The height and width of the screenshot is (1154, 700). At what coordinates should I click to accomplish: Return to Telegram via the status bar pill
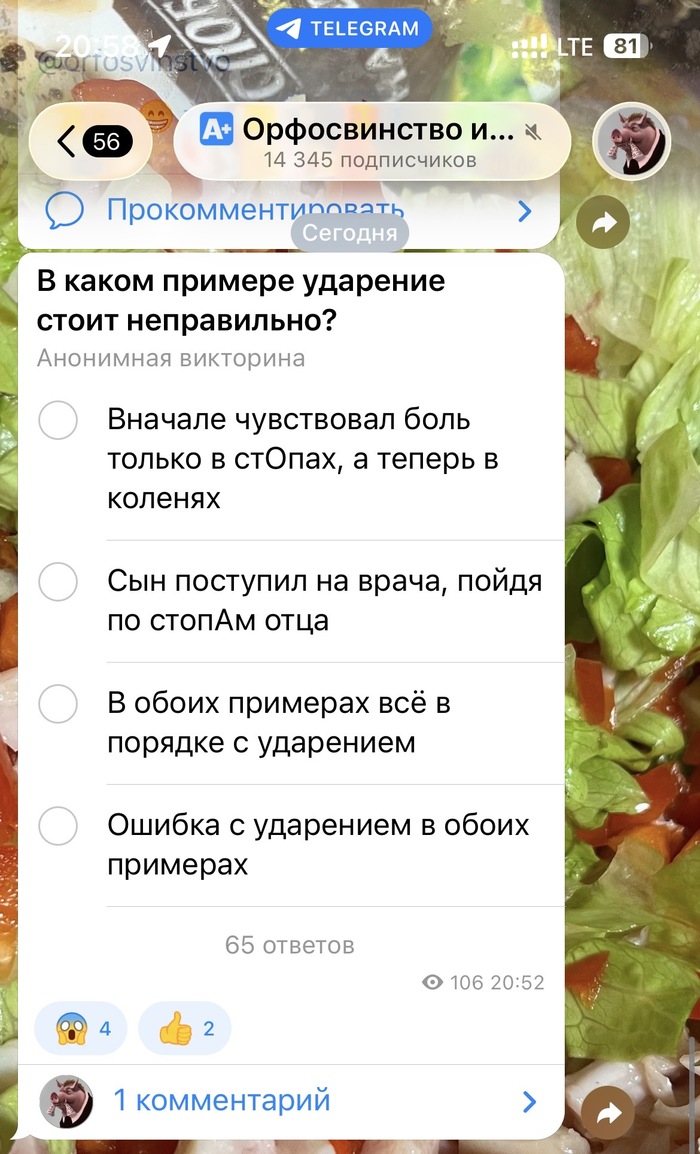tap(350, 29)
